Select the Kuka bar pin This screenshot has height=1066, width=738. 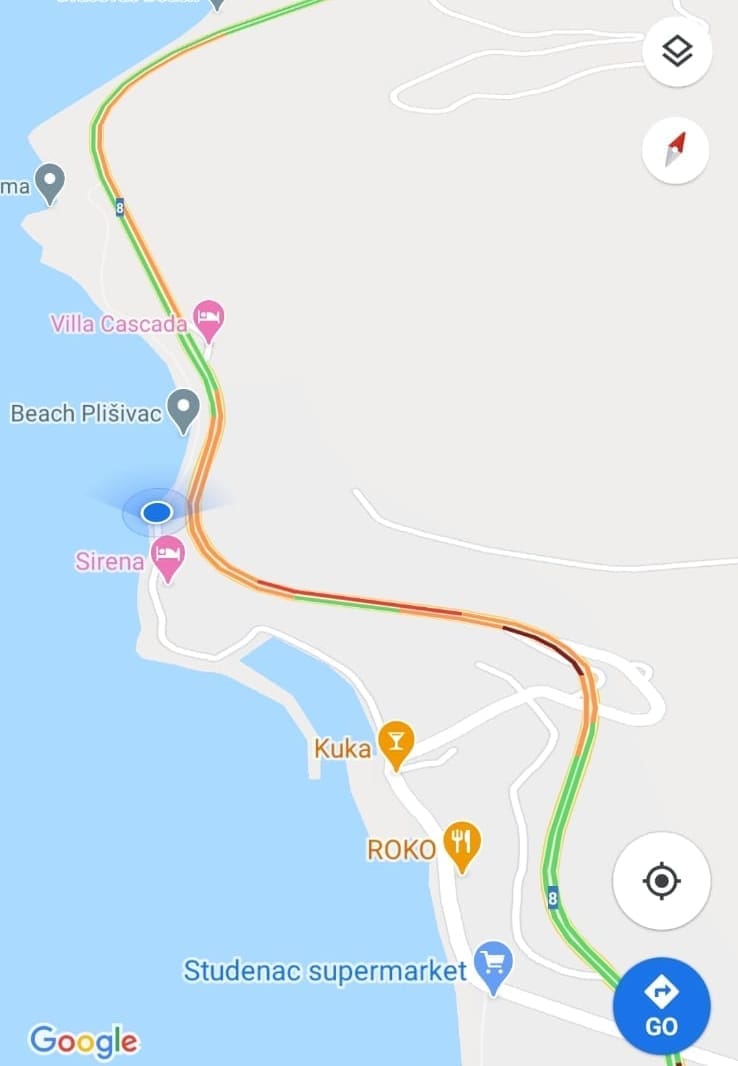(397, 743)
